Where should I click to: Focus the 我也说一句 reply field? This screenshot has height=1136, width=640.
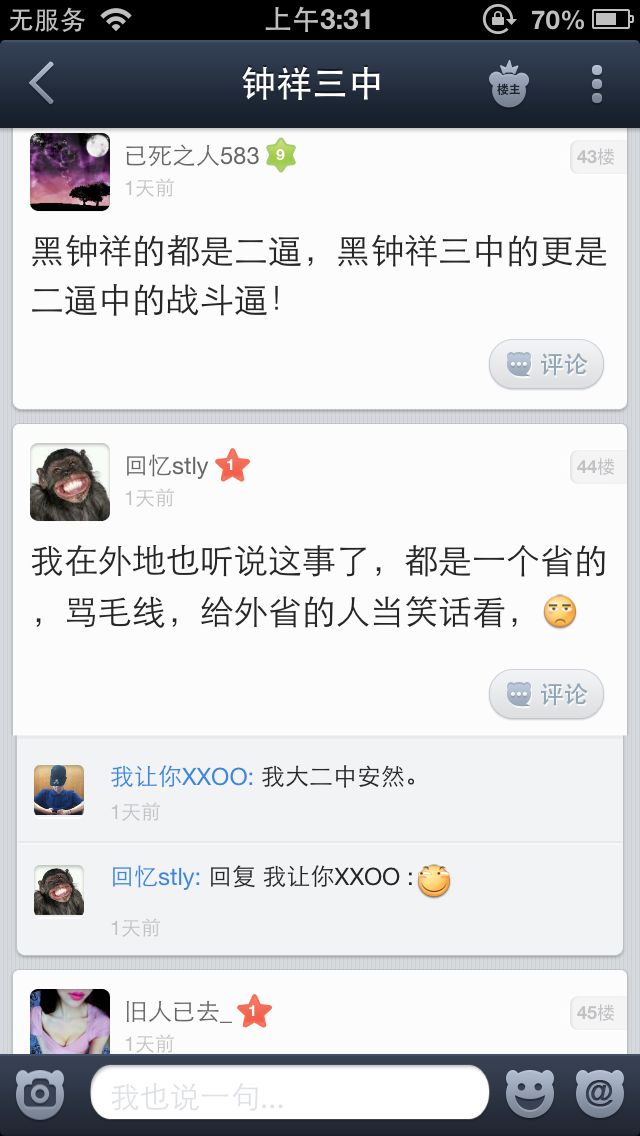click(x=290, y=1092)
